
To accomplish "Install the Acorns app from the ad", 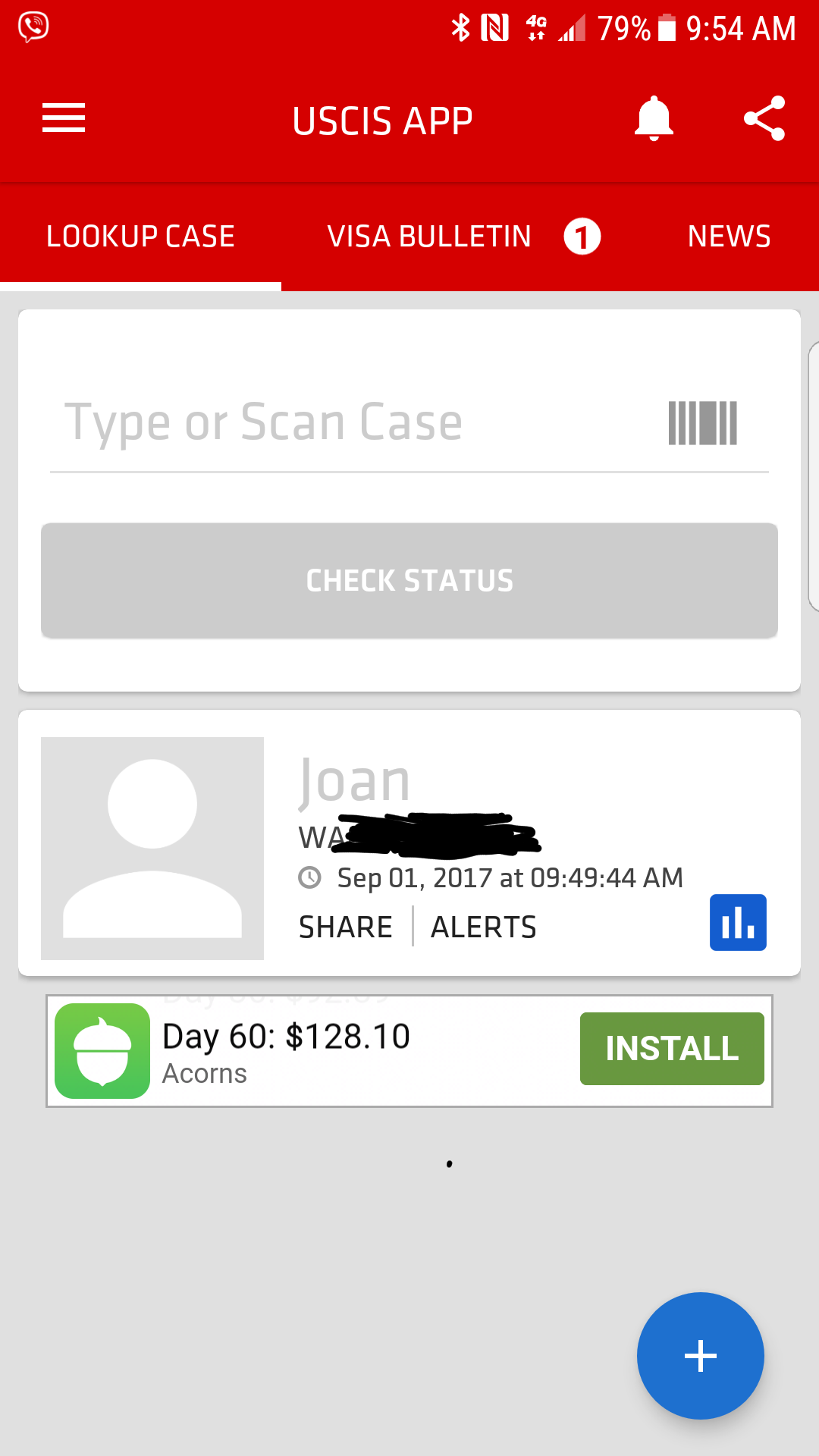I will tap(672, 1049).
